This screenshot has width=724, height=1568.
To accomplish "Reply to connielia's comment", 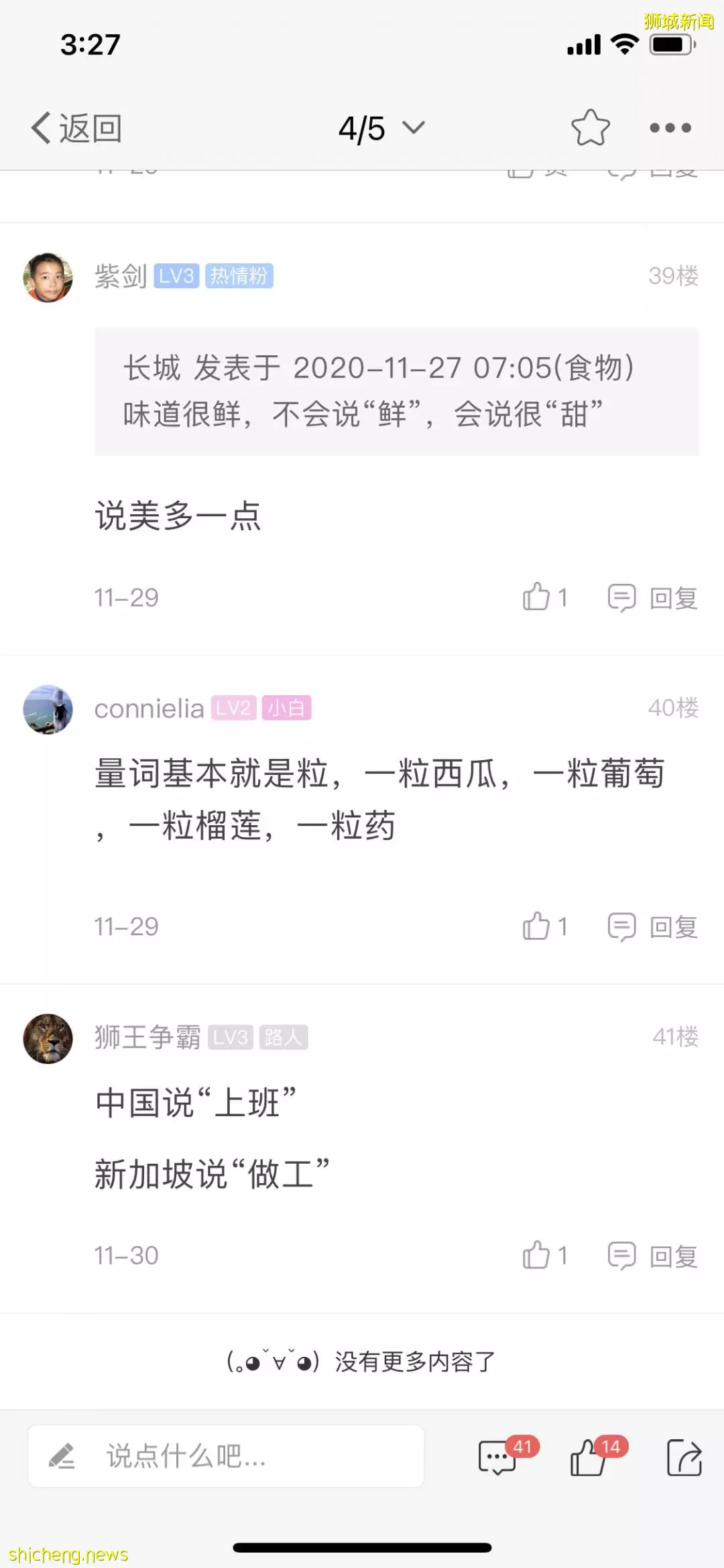I will (653, 927).
